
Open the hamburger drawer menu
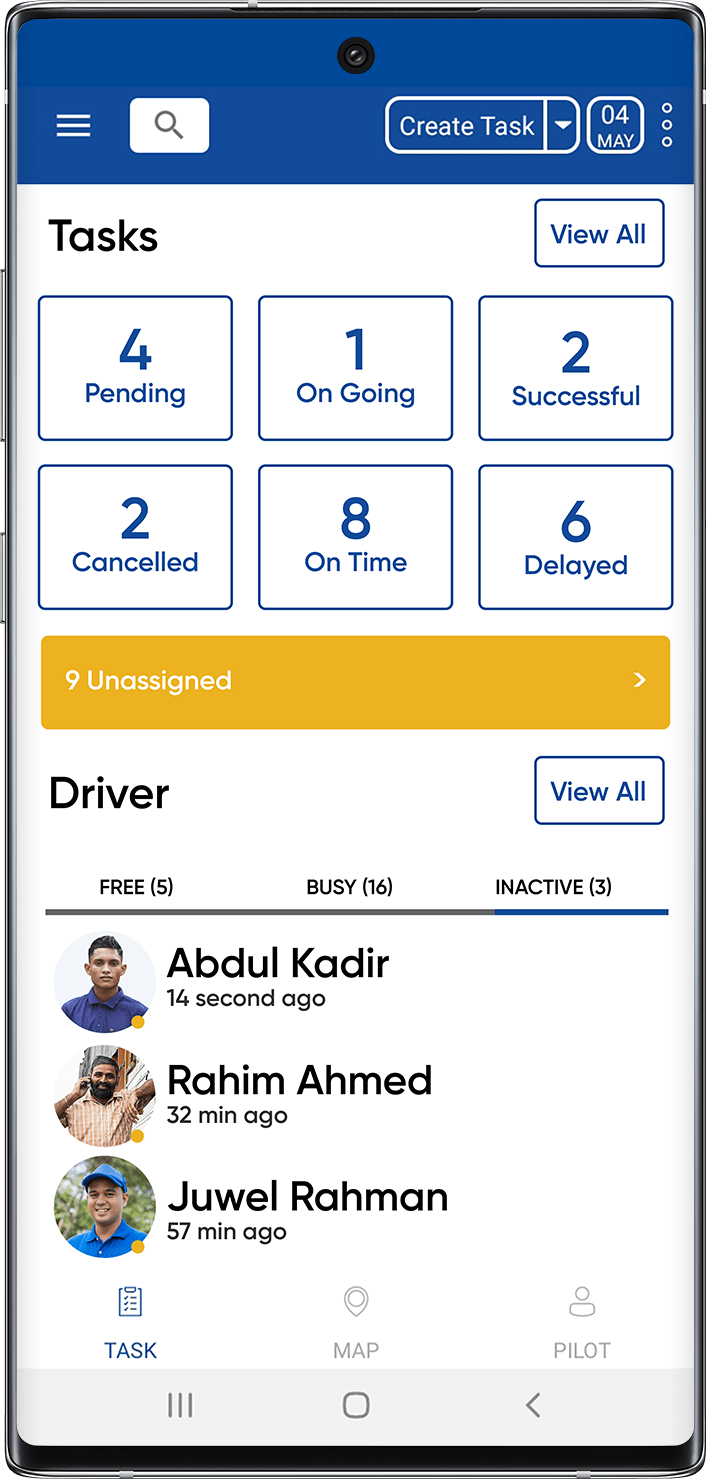(73, 126)
